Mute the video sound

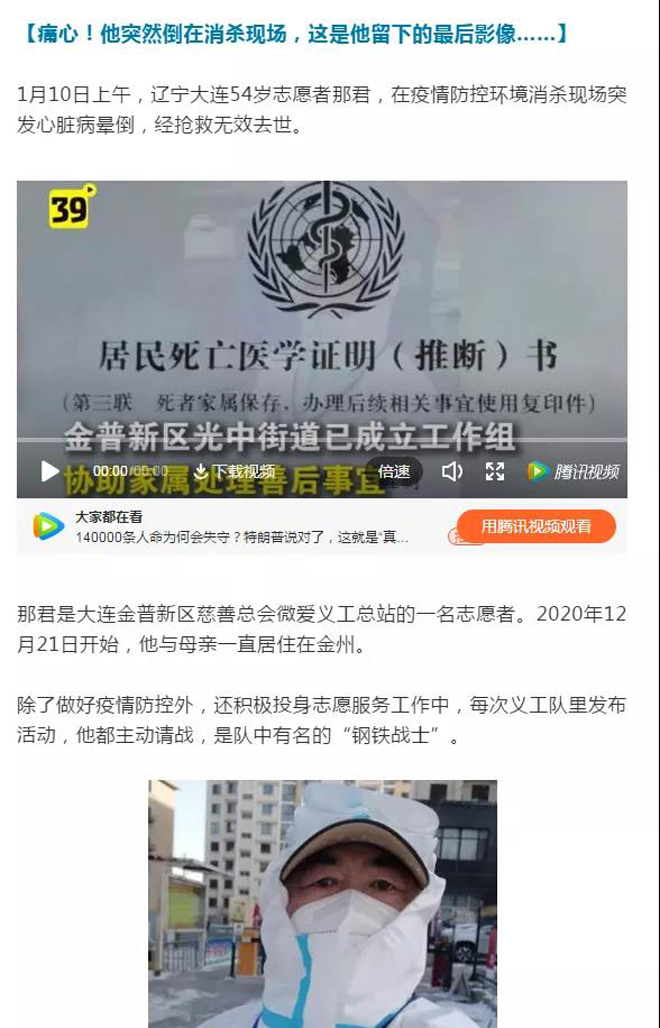pyautogui.click(x=452, y=472)
